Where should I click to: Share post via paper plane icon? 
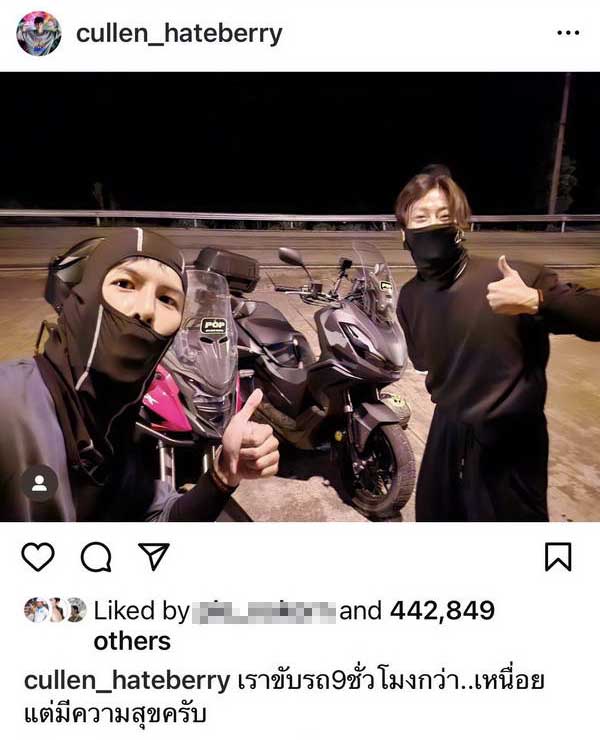153,556
